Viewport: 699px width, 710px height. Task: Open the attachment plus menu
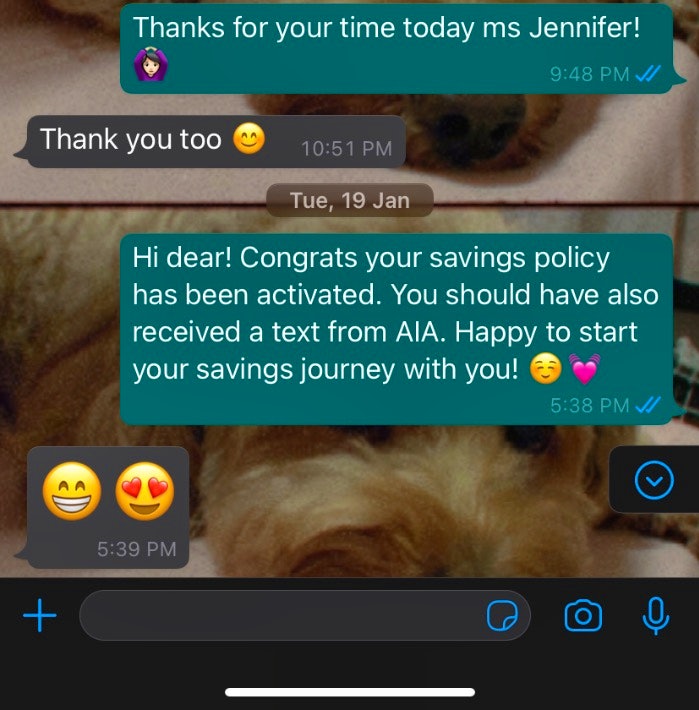[x=40, y=616]
